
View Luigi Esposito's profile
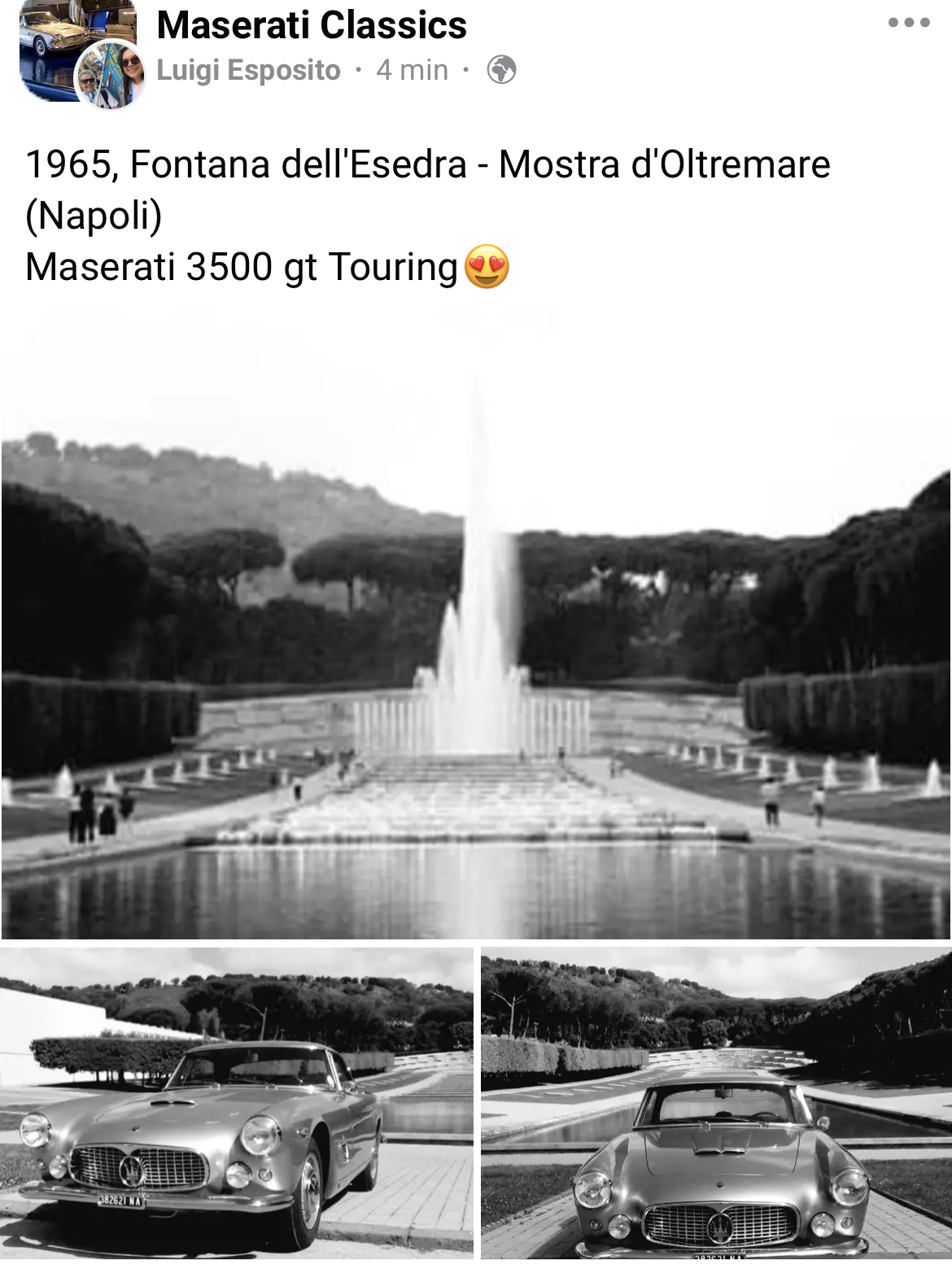[x=248, y=70]
